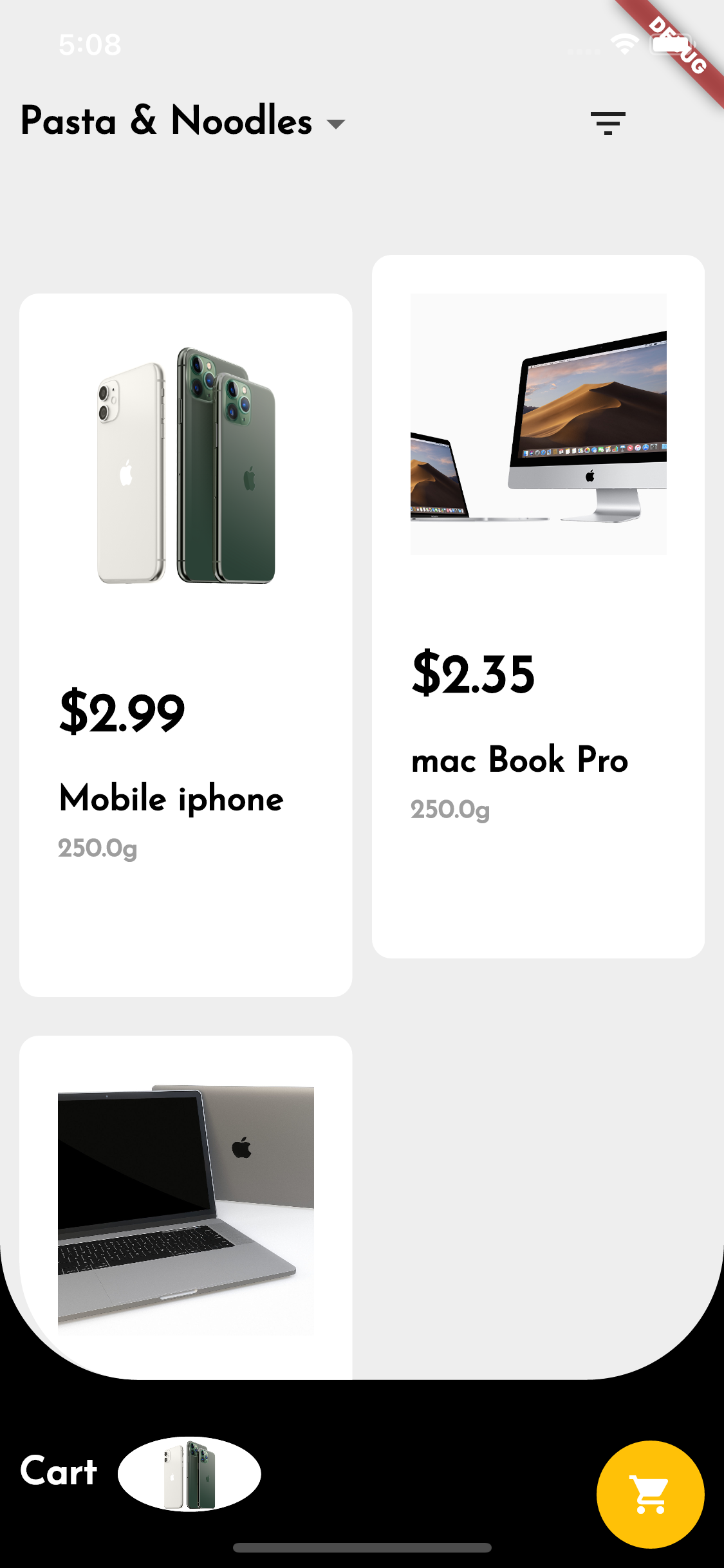Image resolution: width=724 pixels, height=1568 pixels.
Task: Click the Cart label text
Action: (57, 1470)
